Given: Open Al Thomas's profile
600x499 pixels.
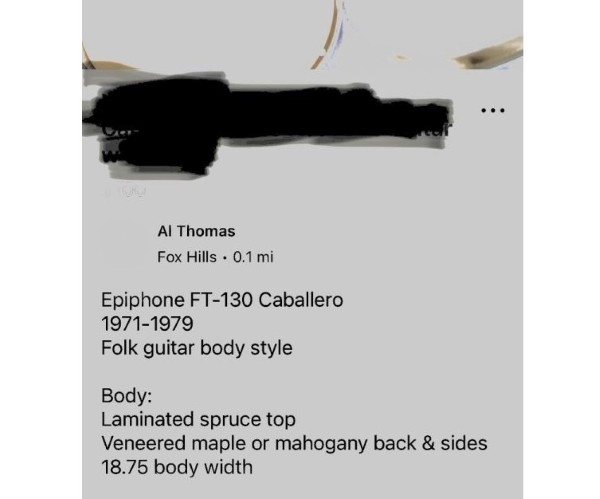Looking at the screenshot, I should coord(196,231).
